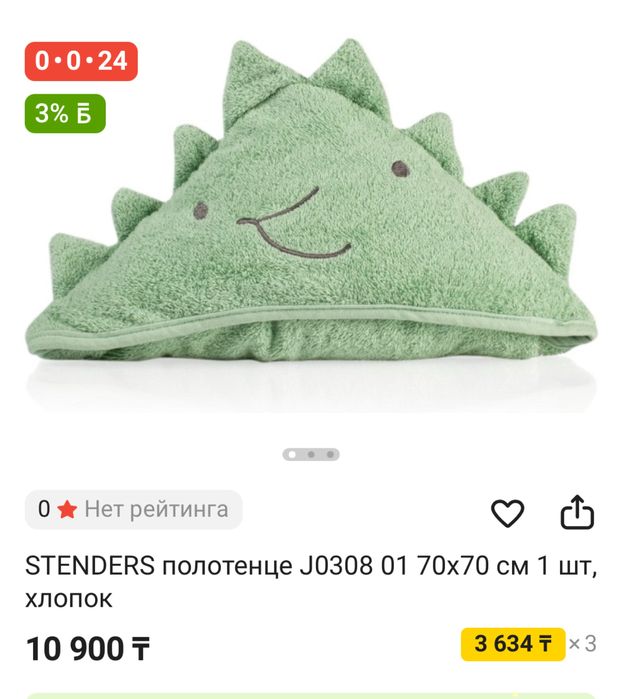Viewport: 619px width, 699px height.
Task: Share this STENDERS towel product
Action: 577,513
